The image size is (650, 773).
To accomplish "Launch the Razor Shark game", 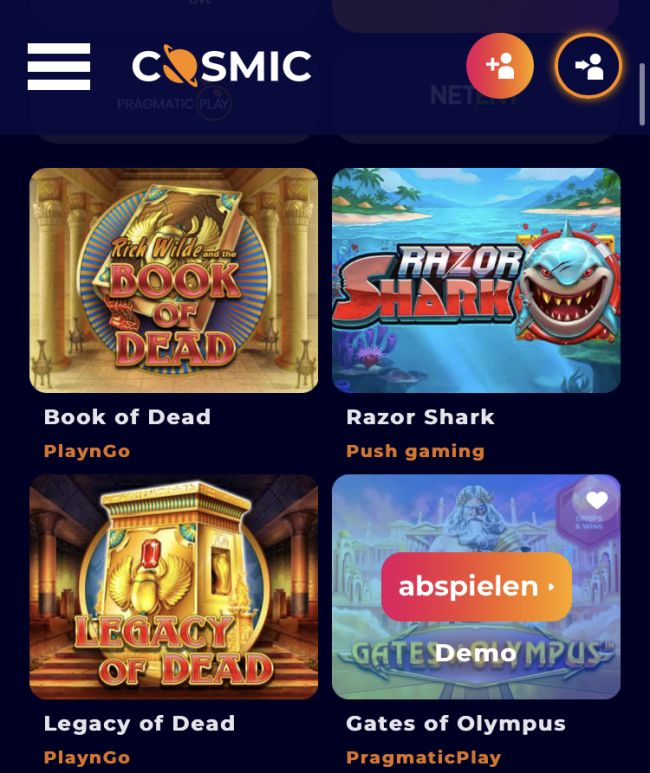I will 476,280.
